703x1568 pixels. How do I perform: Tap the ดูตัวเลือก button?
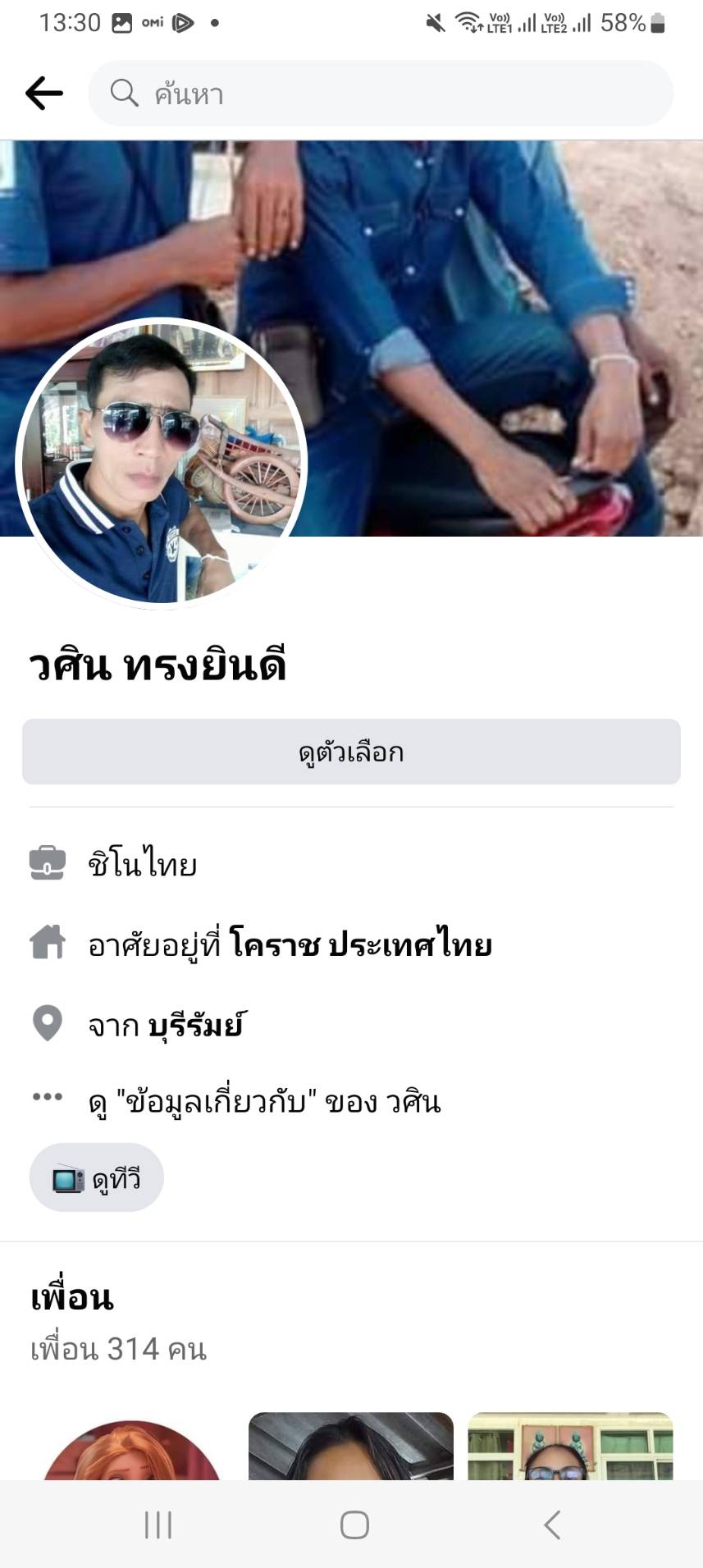click(351, 752)
